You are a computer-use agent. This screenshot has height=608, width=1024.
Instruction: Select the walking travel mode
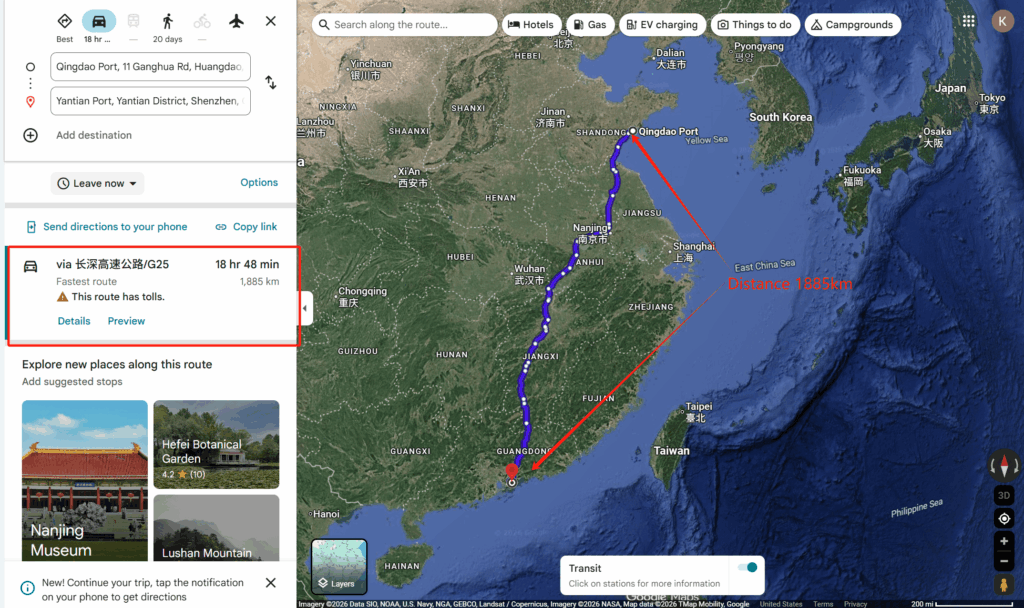point(167,21)
